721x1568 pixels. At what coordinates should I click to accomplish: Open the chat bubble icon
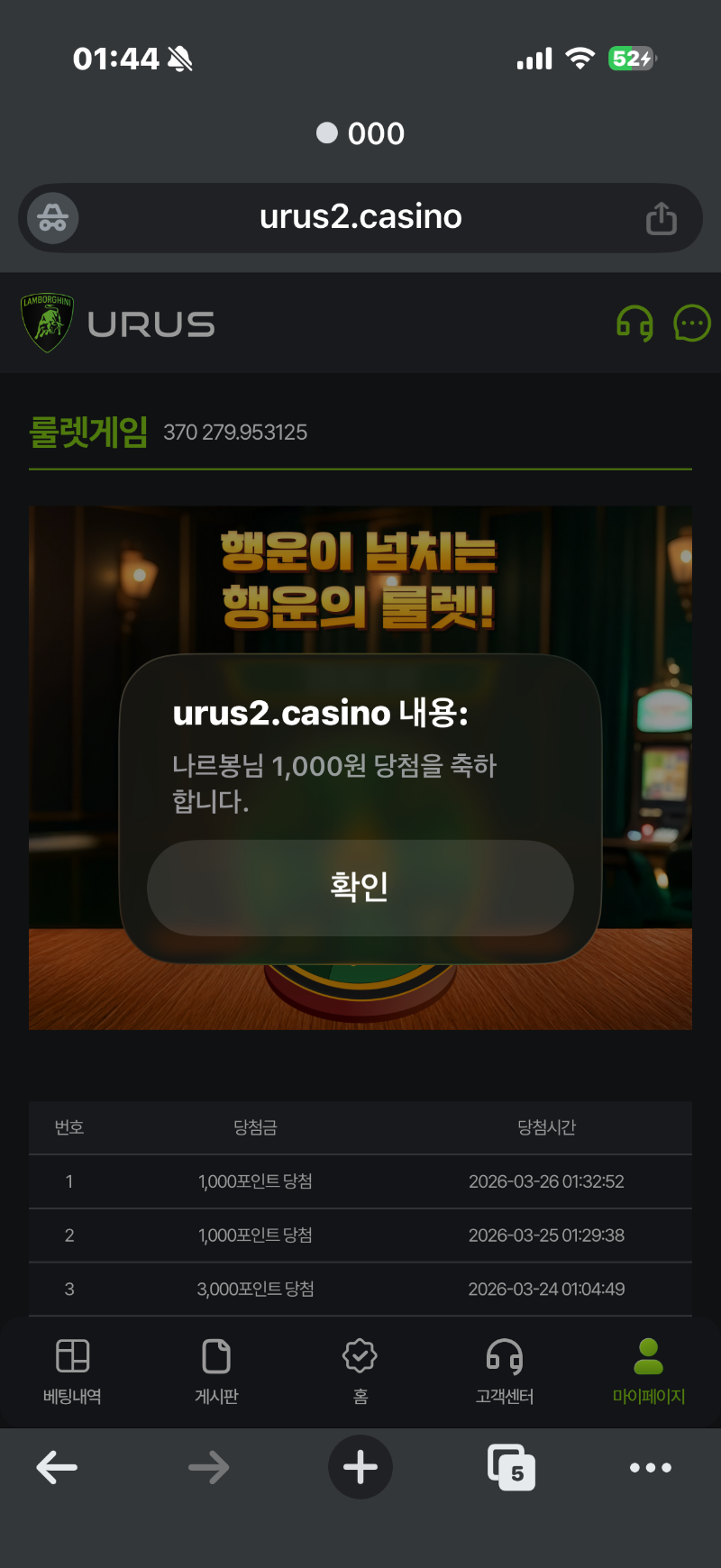point(692,324)
